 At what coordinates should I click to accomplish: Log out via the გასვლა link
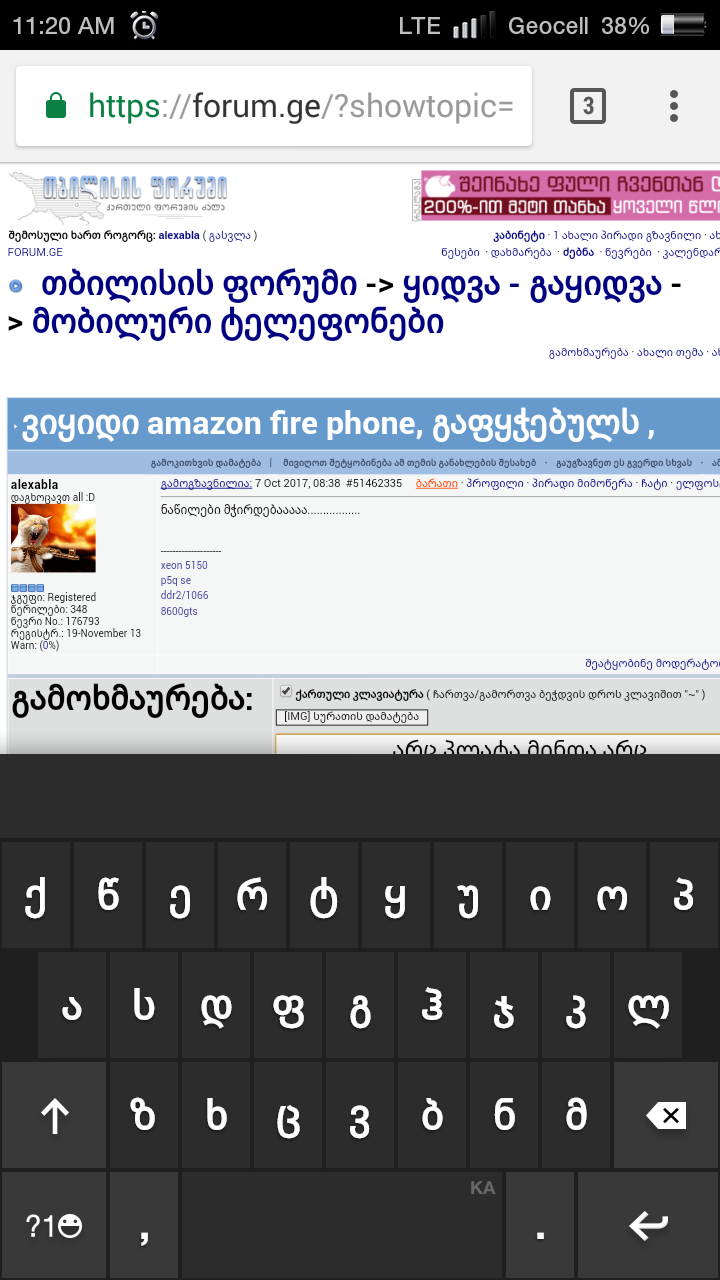230,236
